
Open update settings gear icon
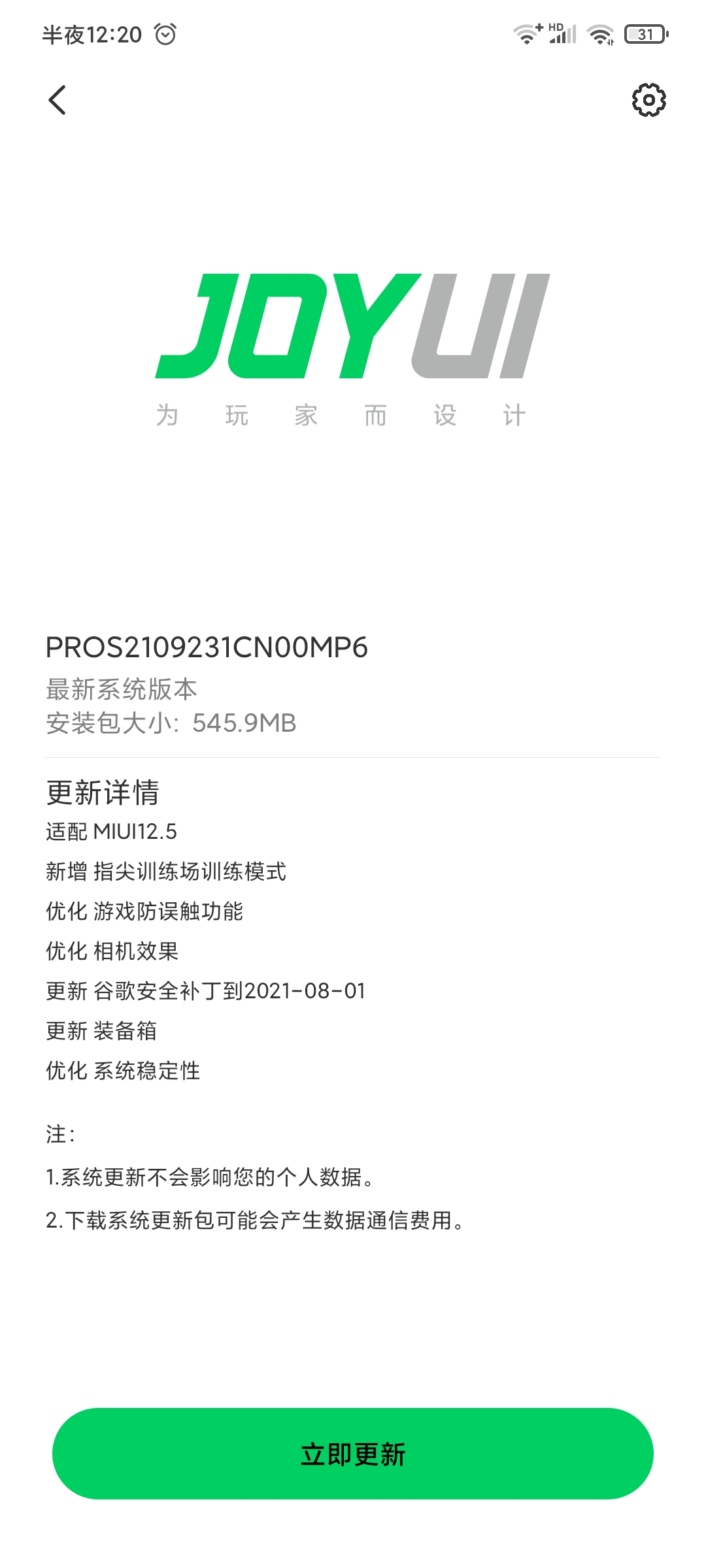[648, 100]
